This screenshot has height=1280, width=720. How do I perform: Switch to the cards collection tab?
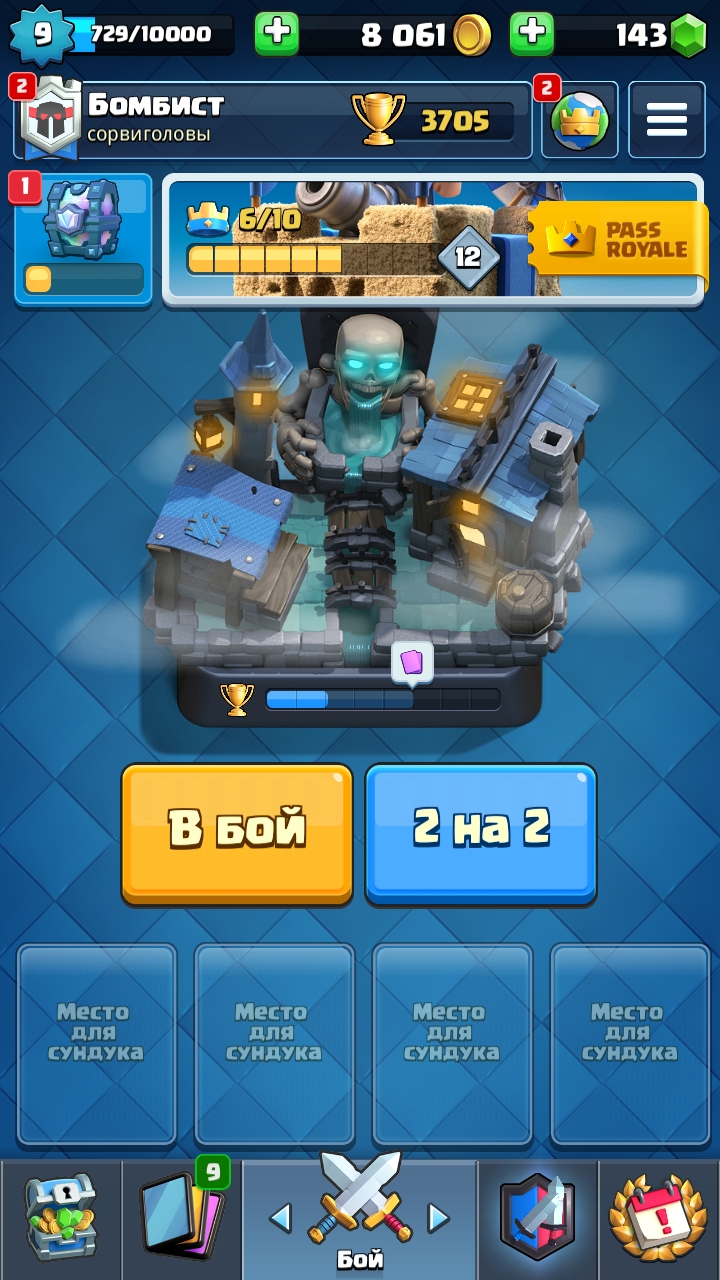(181, 1219)
